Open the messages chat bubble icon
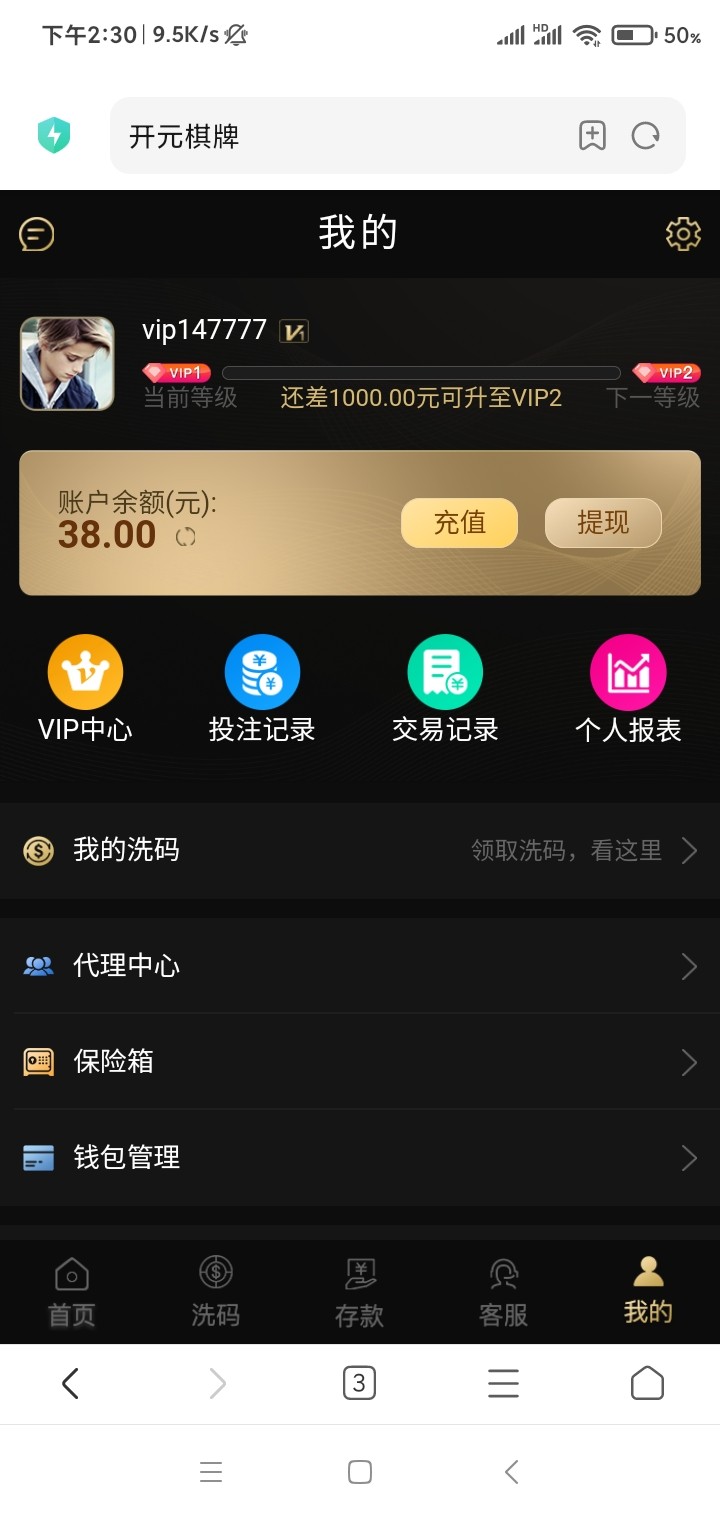 pyautogui.click(x=36, y=235)
